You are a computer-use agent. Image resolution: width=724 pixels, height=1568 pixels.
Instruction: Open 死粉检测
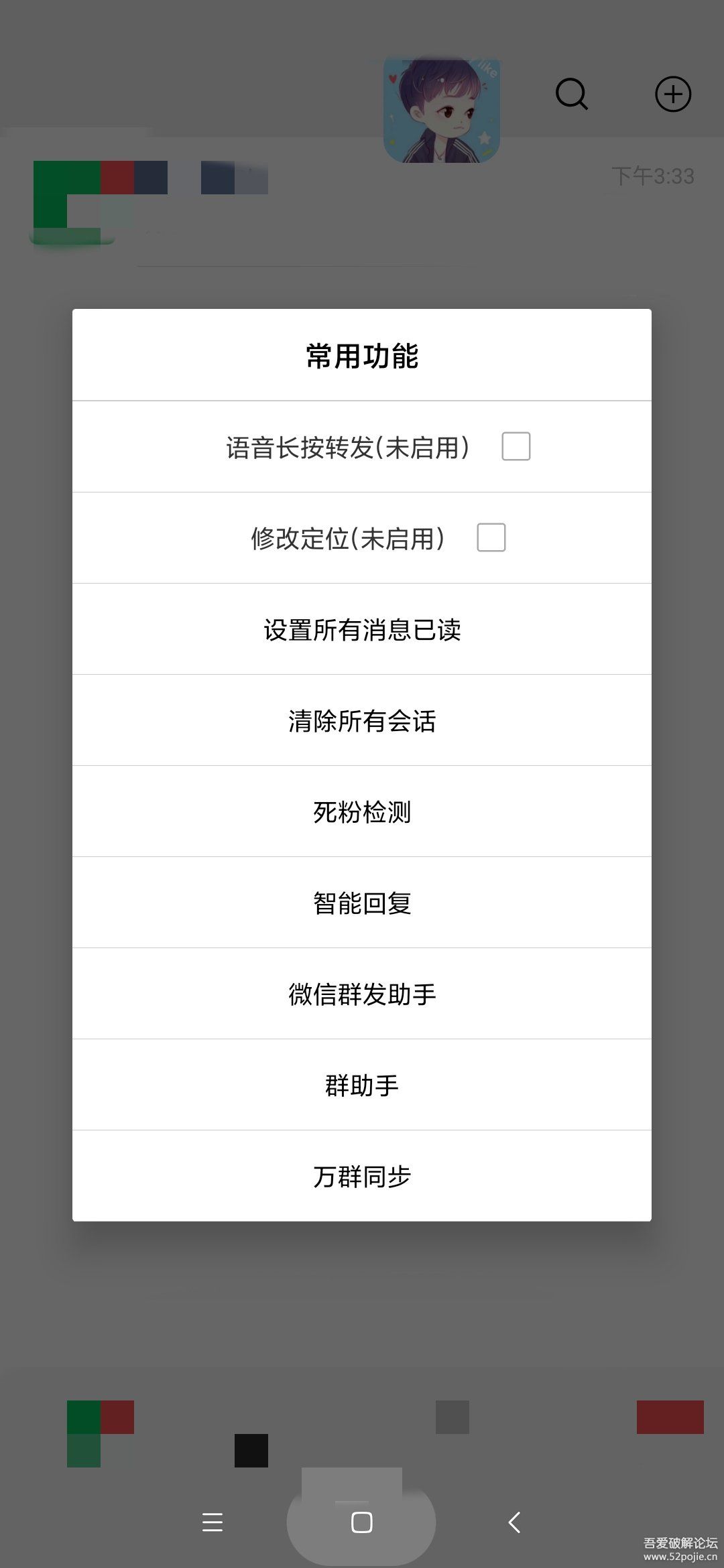(x=362, y=811)
